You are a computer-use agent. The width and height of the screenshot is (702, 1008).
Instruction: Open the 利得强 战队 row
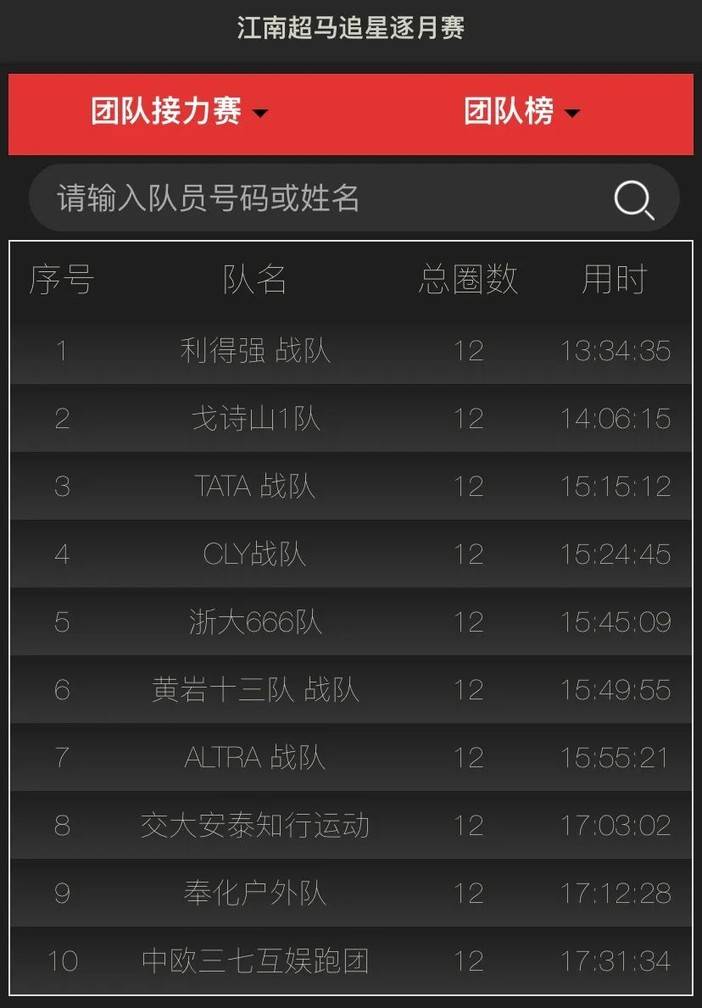pos(351,351)
